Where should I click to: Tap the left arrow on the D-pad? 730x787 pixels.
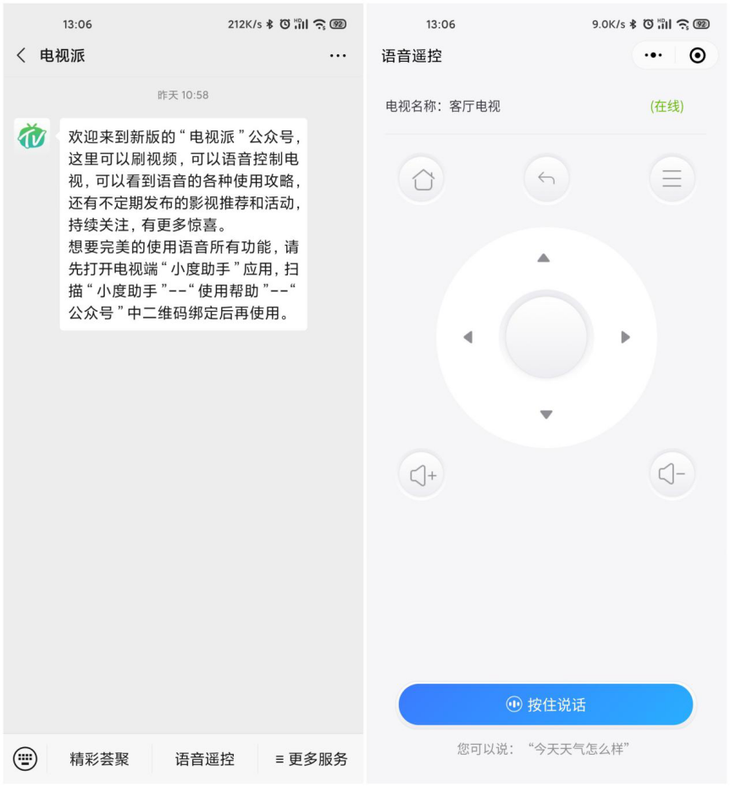click(x=467, y=337)
